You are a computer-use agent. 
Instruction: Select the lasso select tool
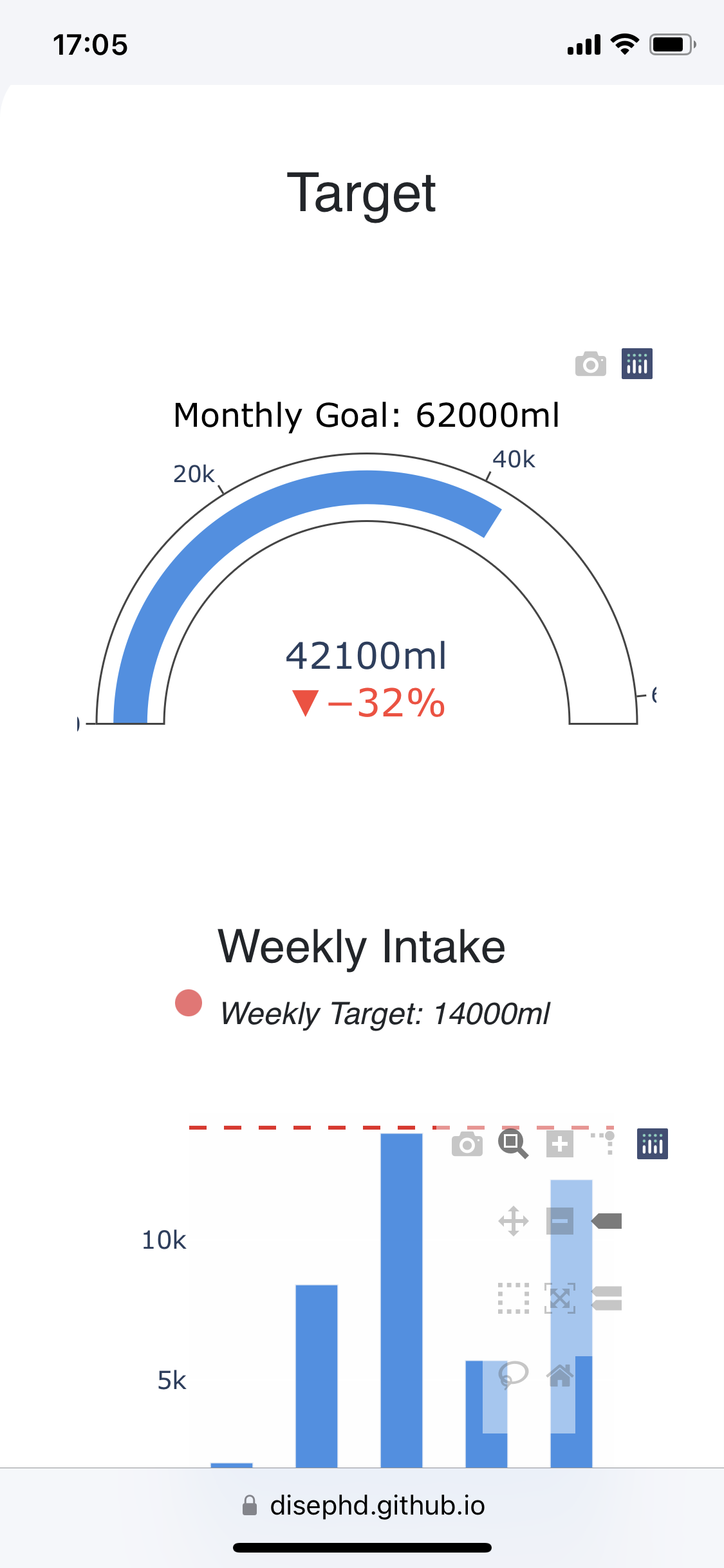pos(513,1376)
